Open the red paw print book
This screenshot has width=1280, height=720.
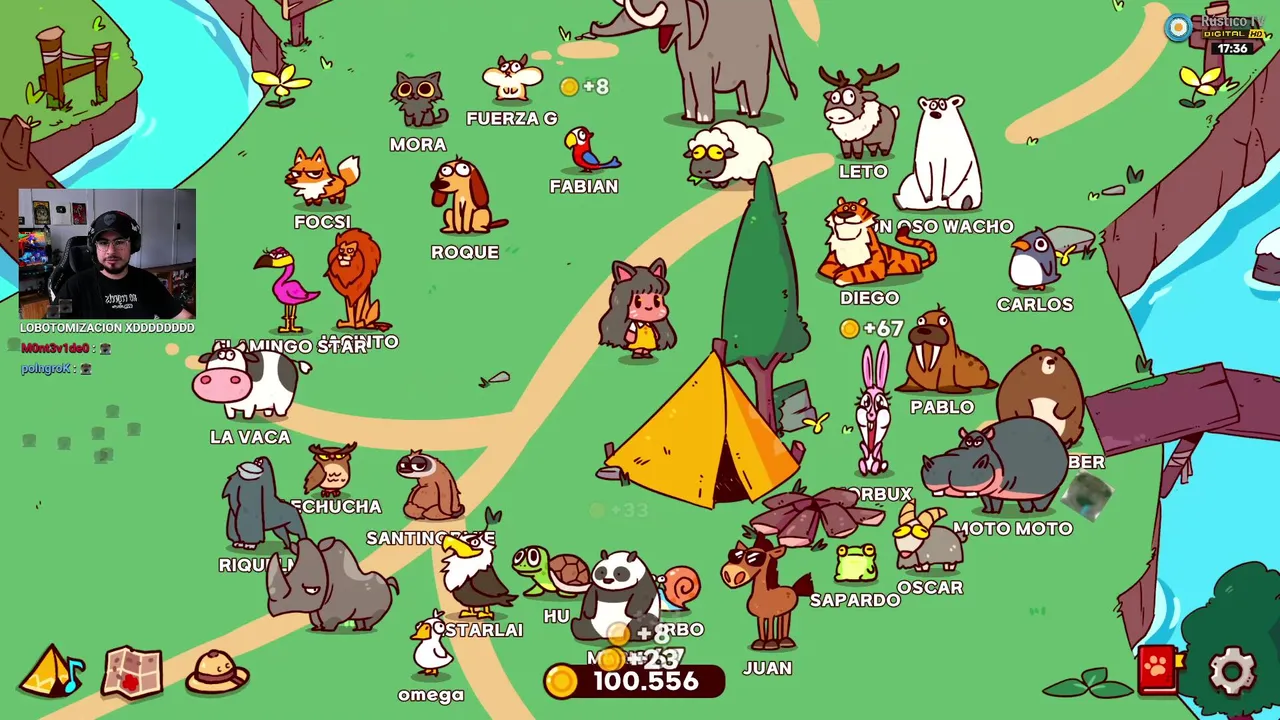click(1158, 669)
